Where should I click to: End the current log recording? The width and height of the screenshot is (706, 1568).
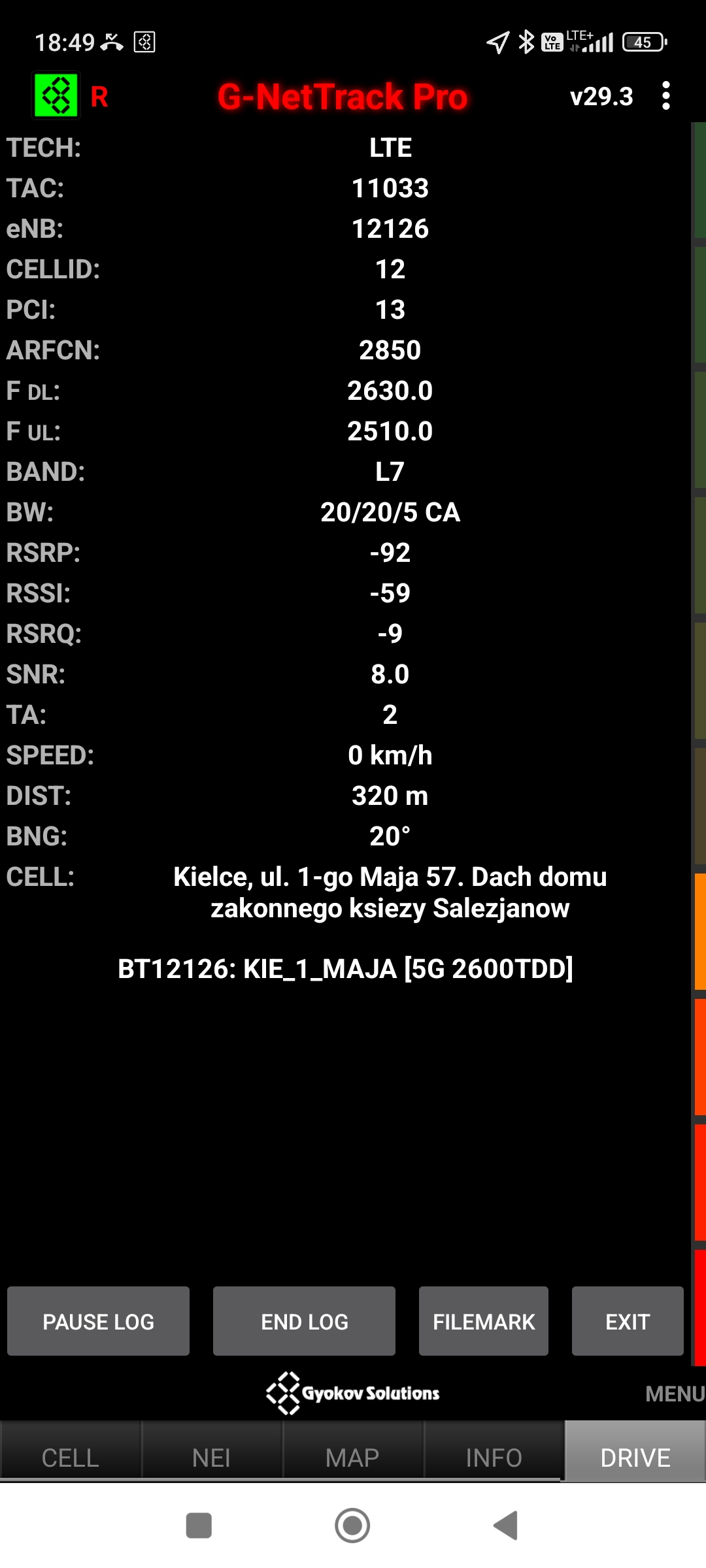pos(304,1321)
